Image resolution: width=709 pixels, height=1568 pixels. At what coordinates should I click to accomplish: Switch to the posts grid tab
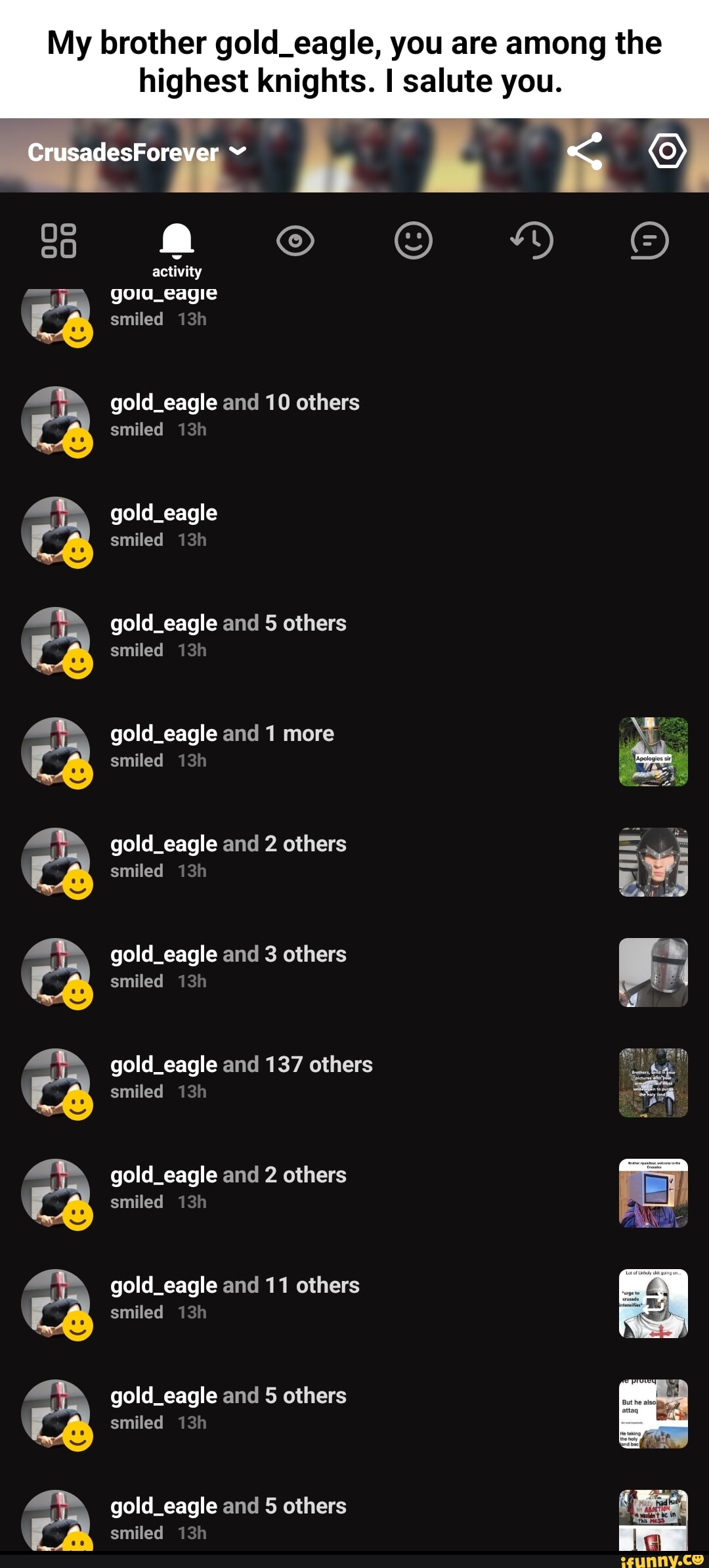[59, 240]
